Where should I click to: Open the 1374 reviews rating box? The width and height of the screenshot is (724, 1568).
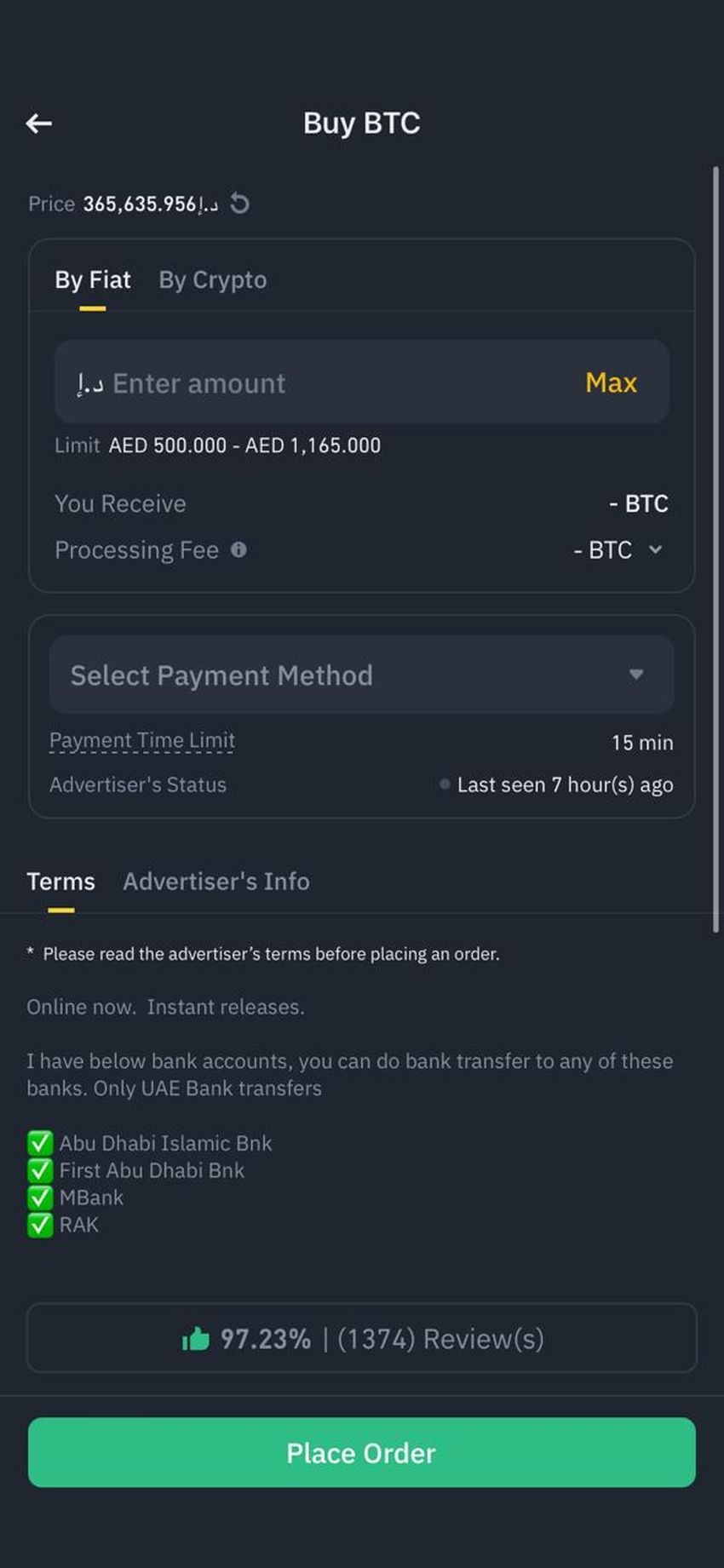coord(361,1338)
